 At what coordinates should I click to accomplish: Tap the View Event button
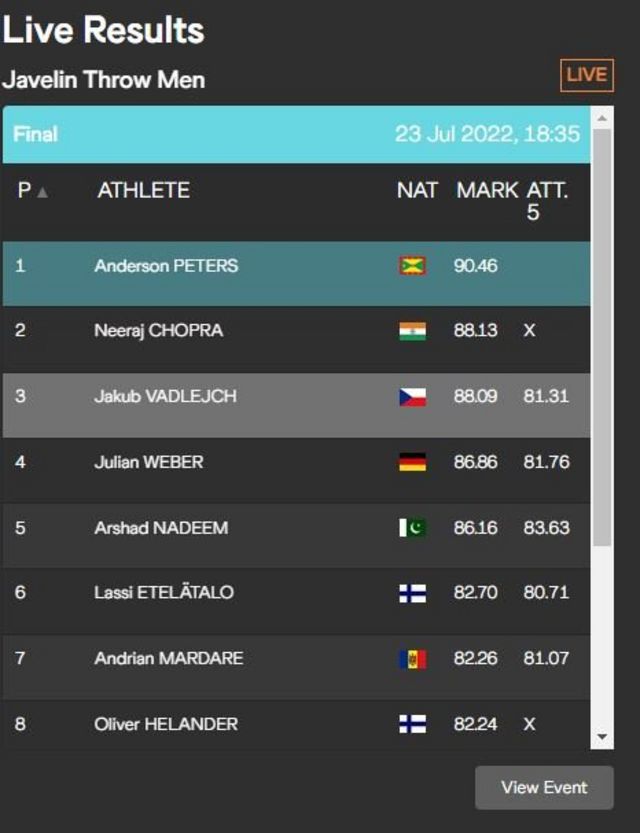544,787
